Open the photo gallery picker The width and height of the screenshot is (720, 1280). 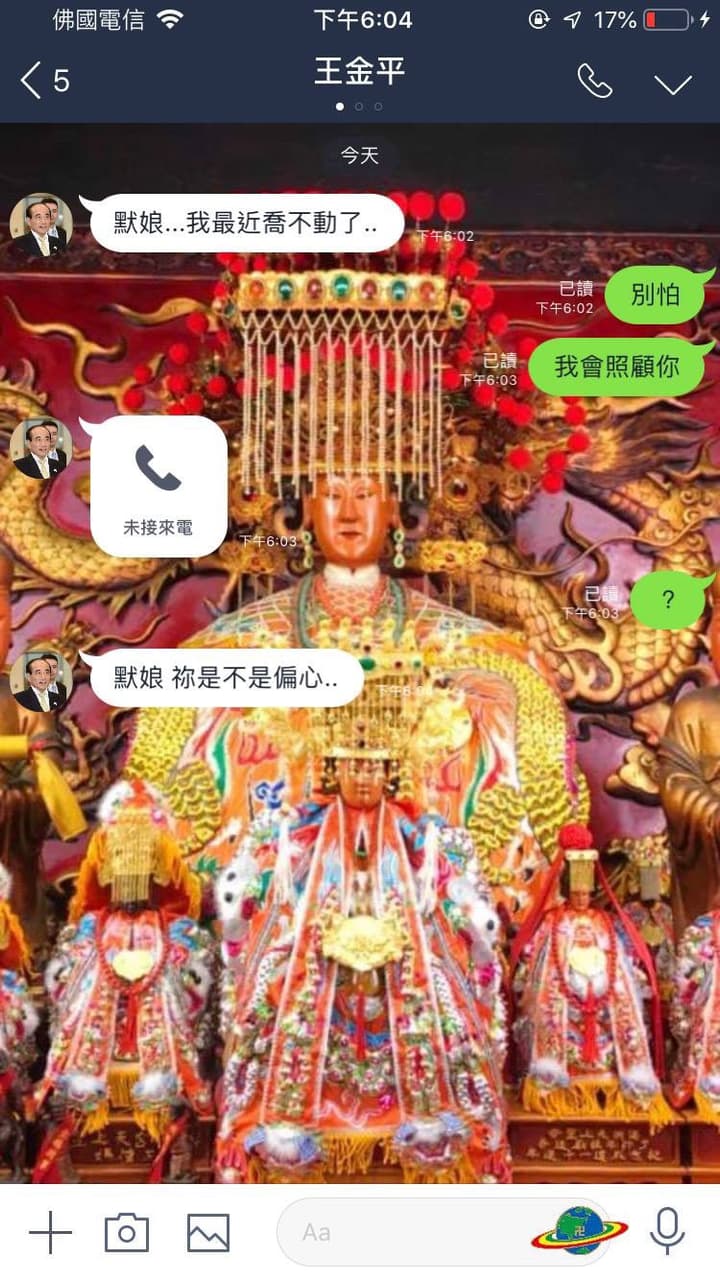click(x=208, y=1232)
